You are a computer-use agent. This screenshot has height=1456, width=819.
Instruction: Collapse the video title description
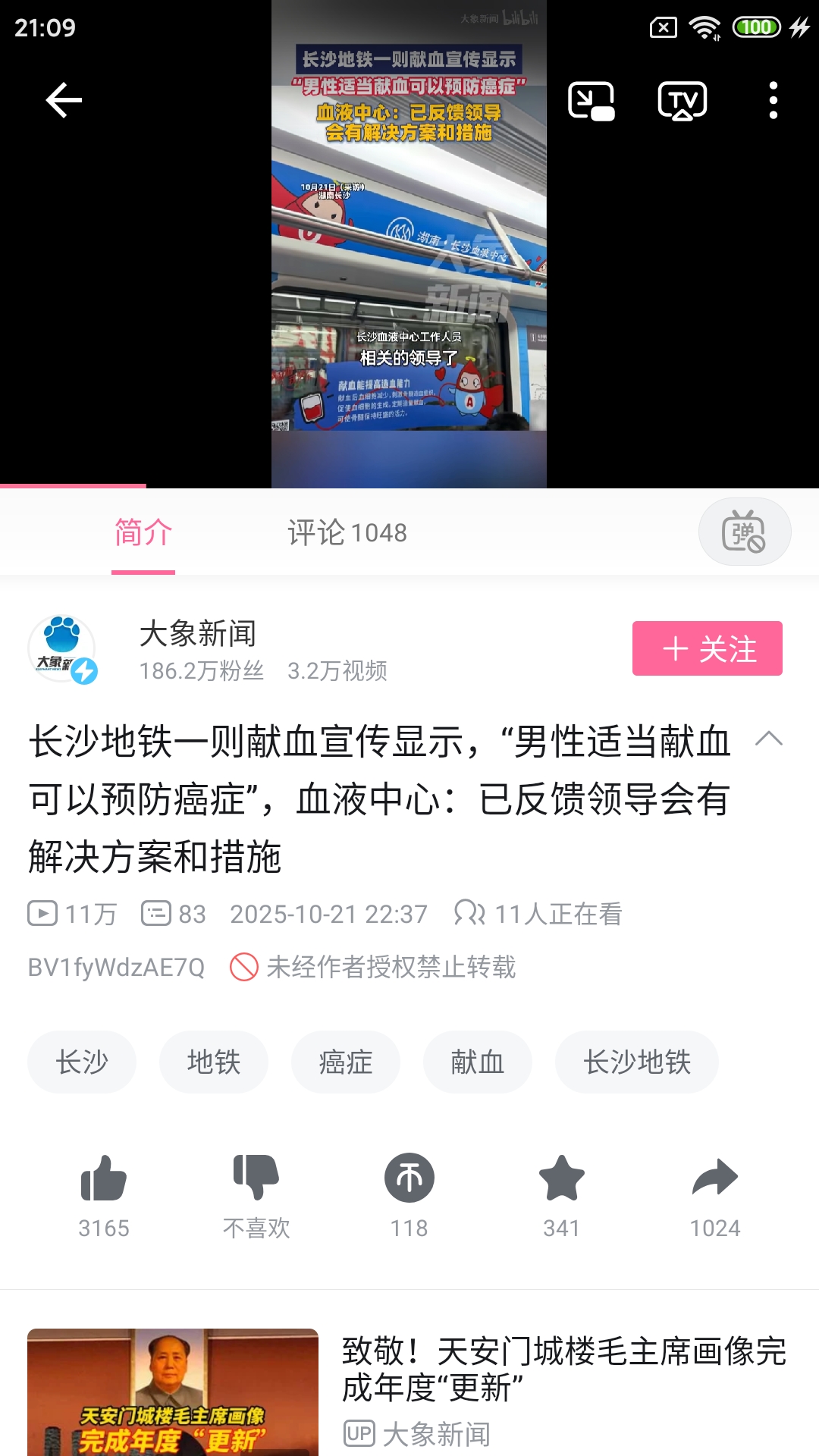tap(768, 739)
